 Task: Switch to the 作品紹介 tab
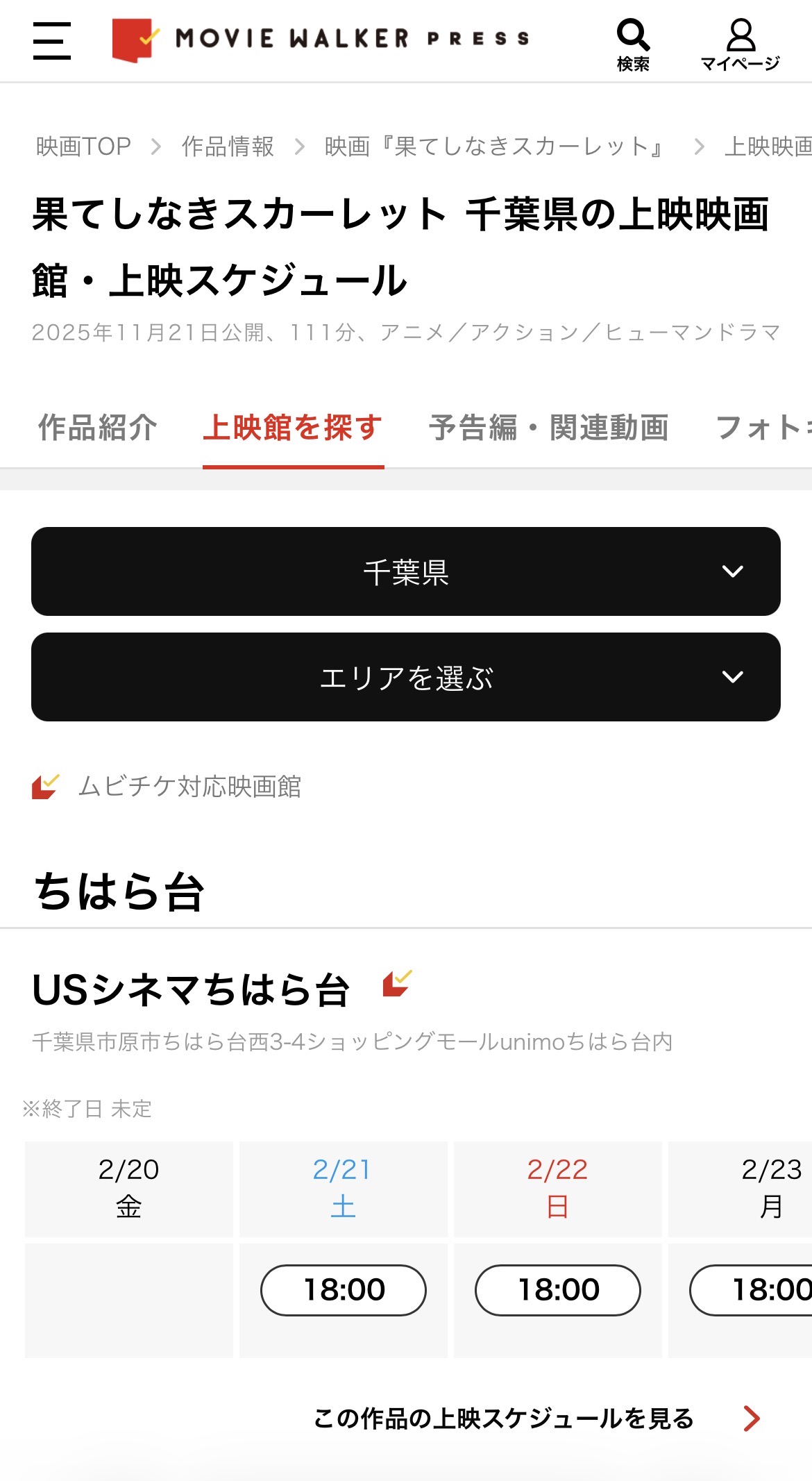pos(98,428)
